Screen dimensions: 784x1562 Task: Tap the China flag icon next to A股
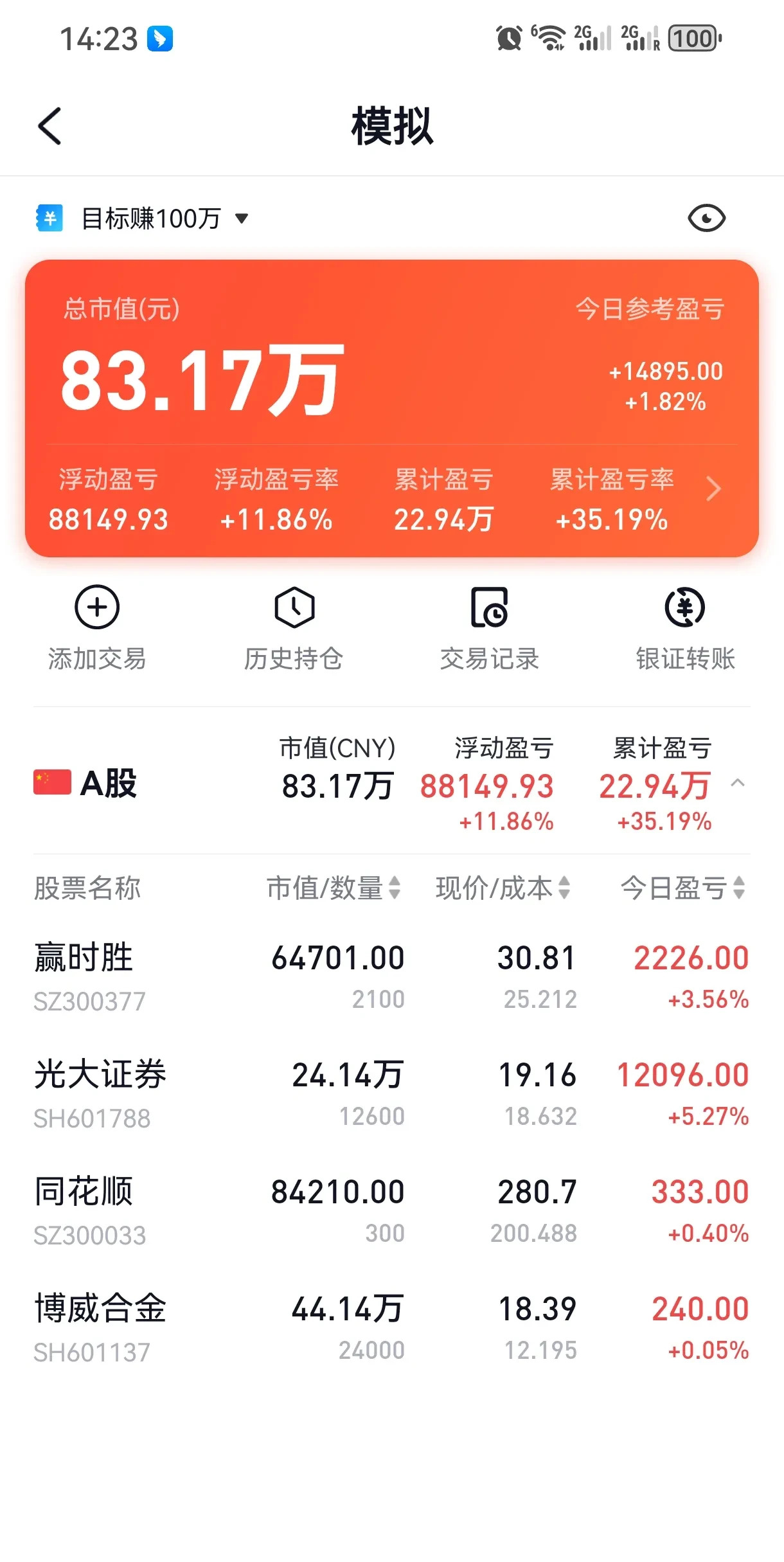(50, 783)
